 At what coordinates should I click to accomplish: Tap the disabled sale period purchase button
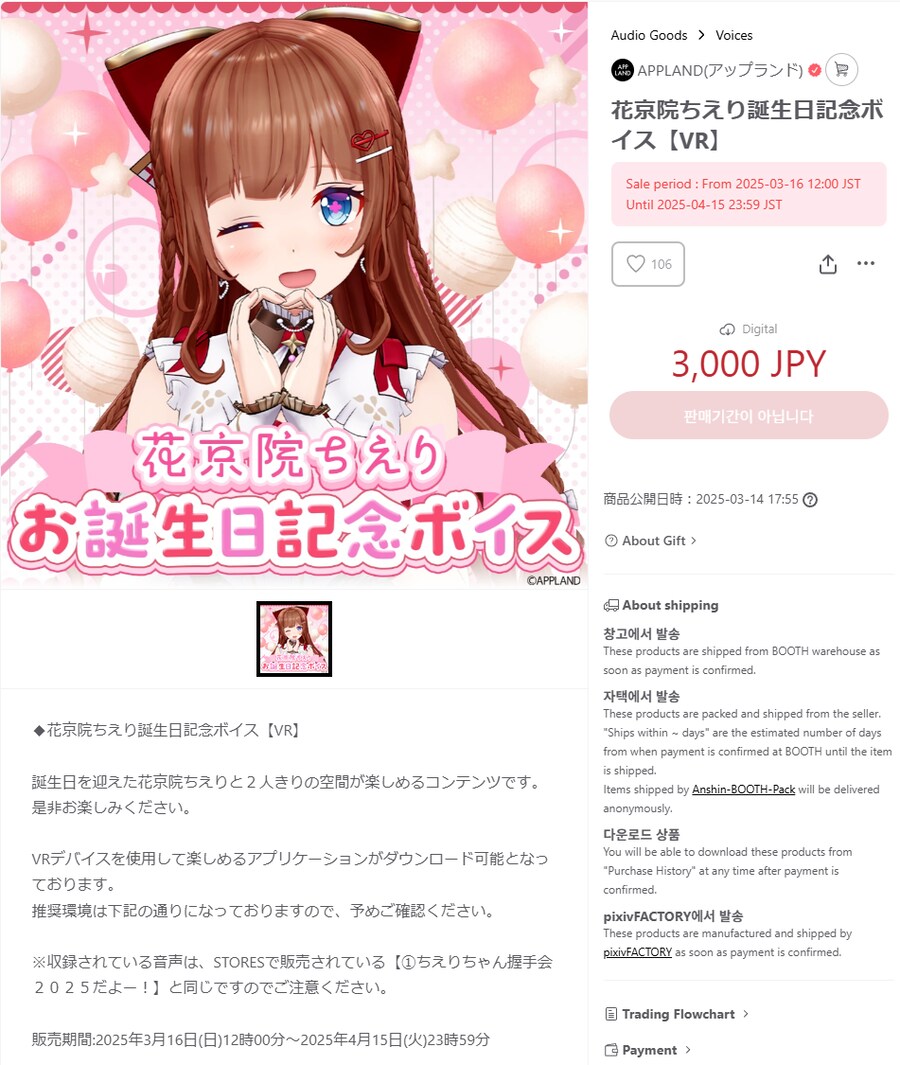tap(749, 416)
